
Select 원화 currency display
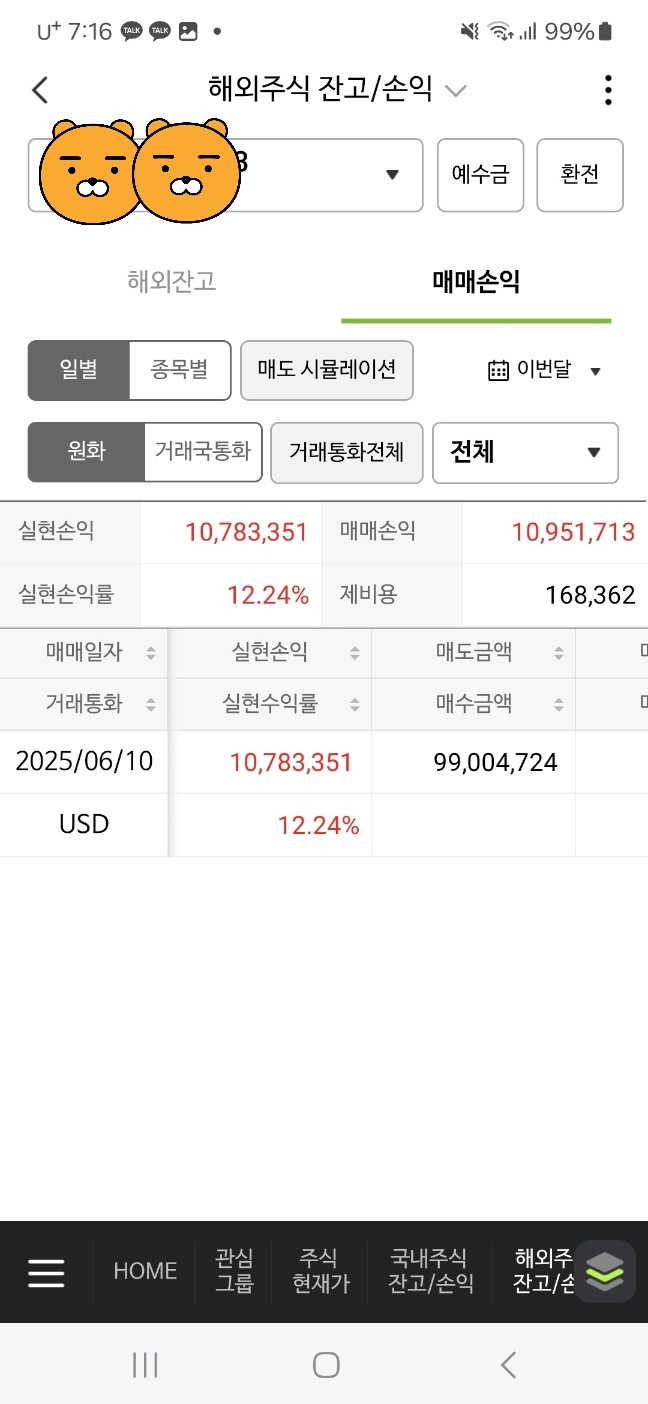(86, 452)
